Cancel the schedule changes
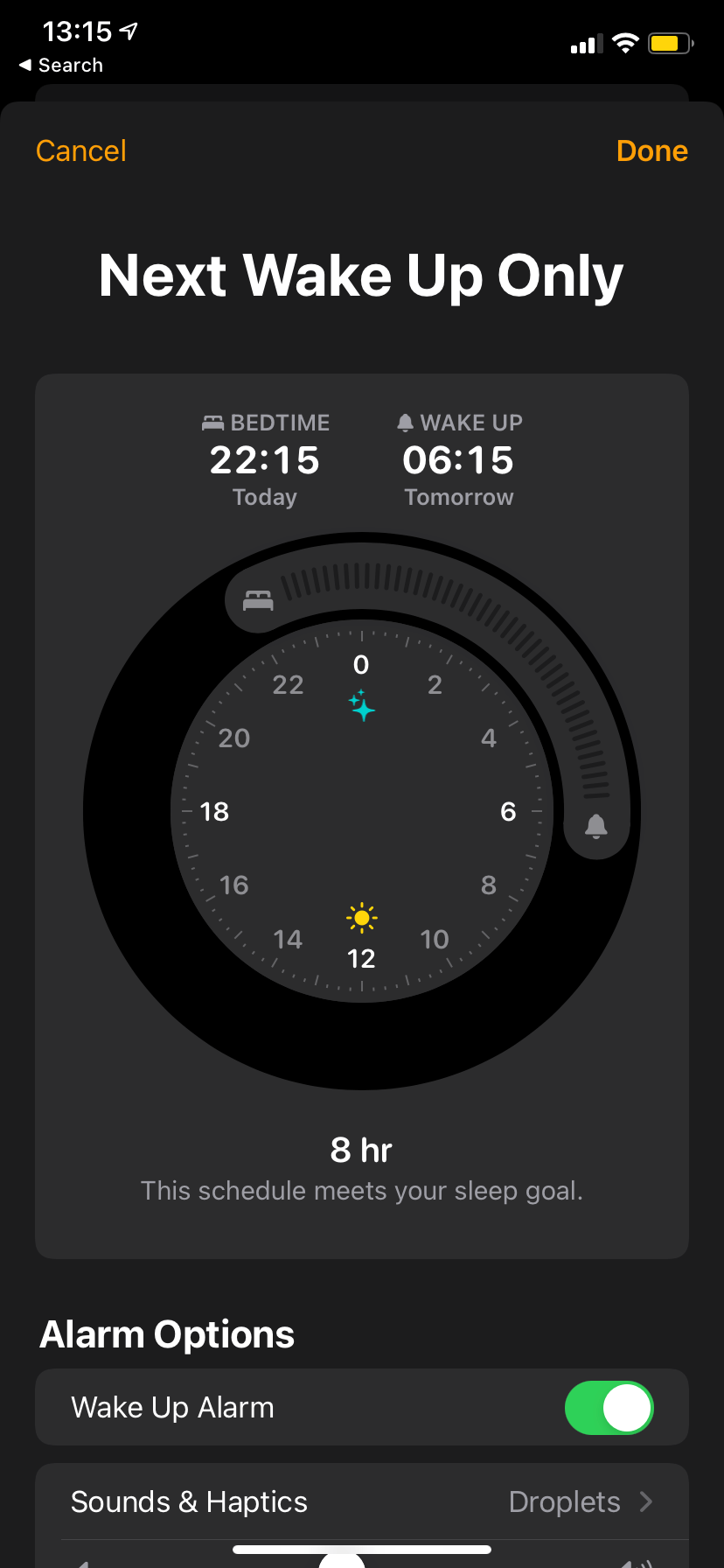The width and height of the screenshot is (724, 1568). point(80,150)
